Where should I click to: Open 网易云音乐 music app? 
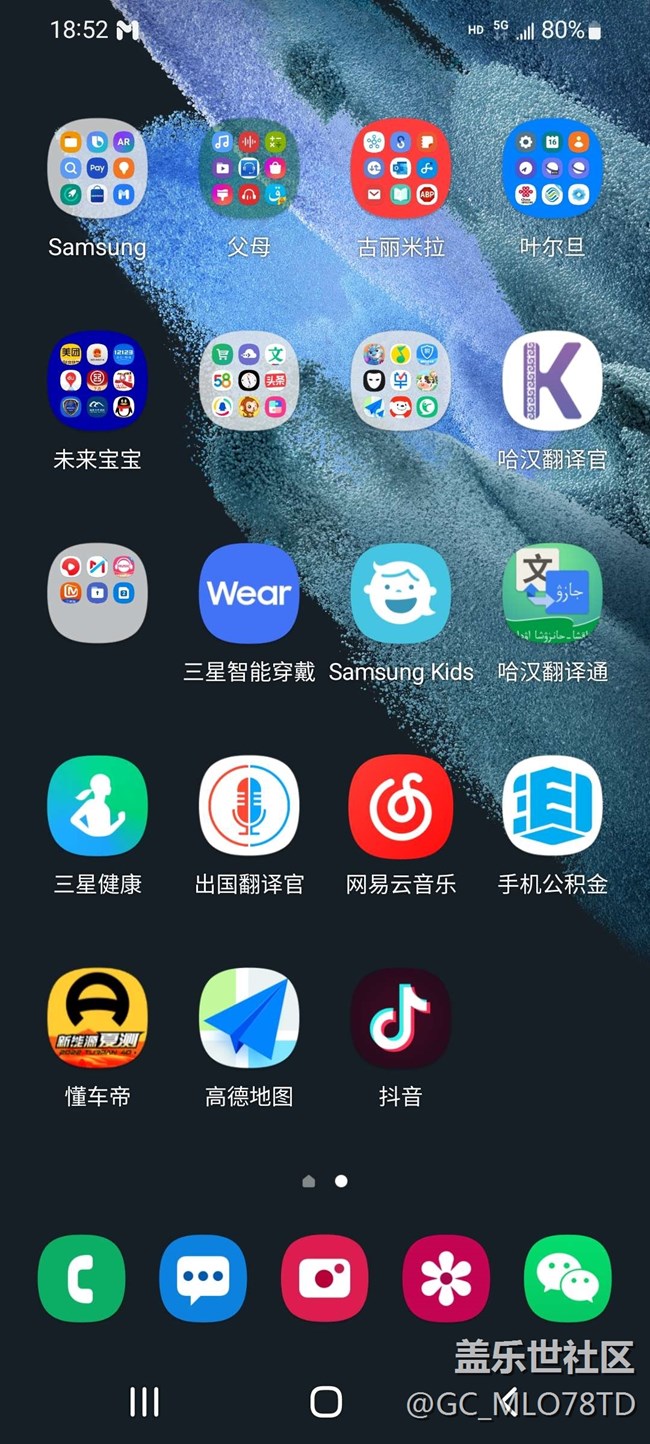(x=400, y=806)
